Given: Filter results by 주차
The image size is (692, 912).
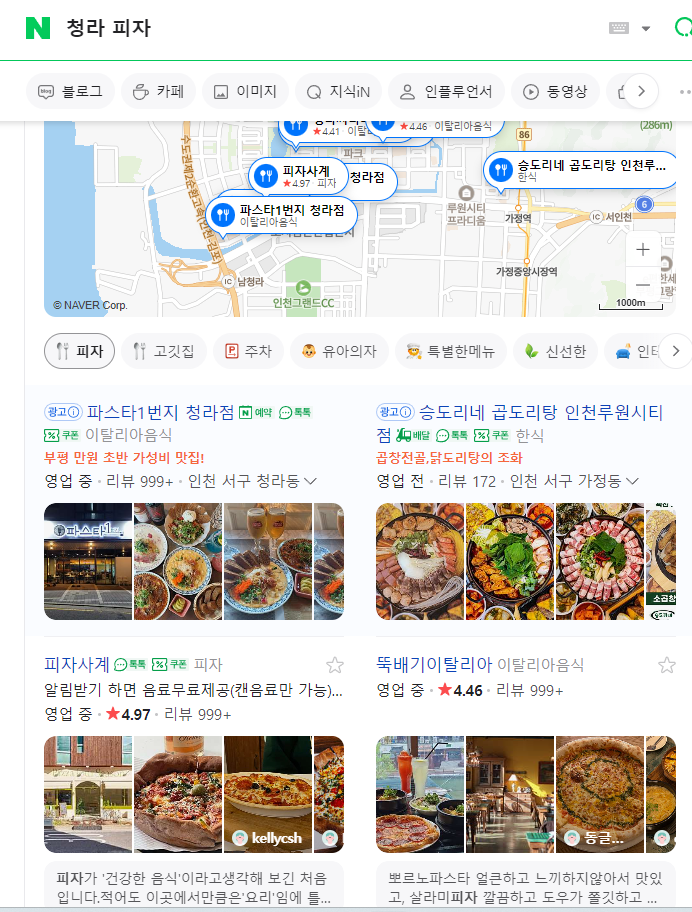Looking at the screenshot, I should 247,351.
